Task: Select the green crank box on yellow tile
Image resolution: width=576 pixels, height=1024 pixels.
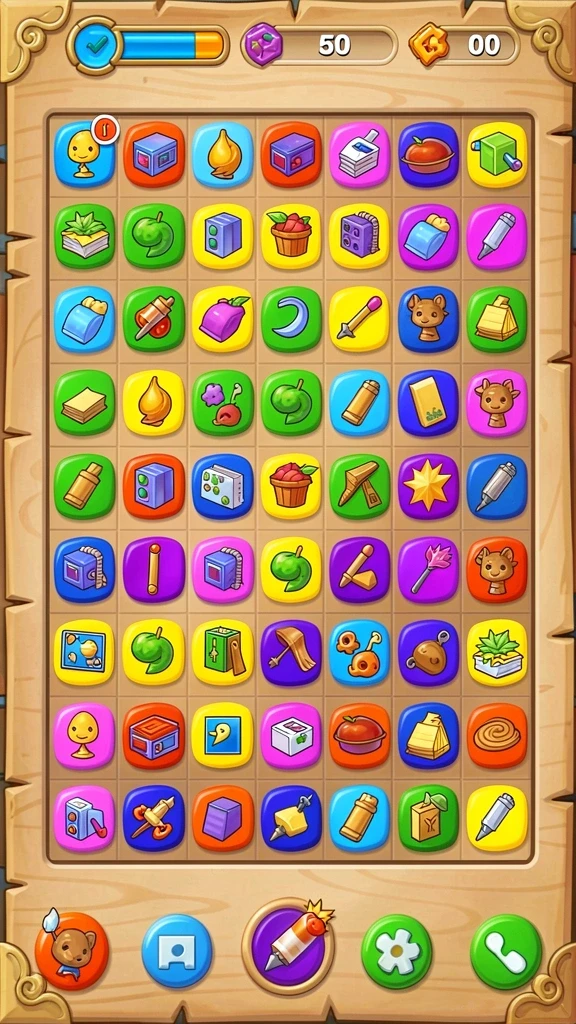Action: 497,154
